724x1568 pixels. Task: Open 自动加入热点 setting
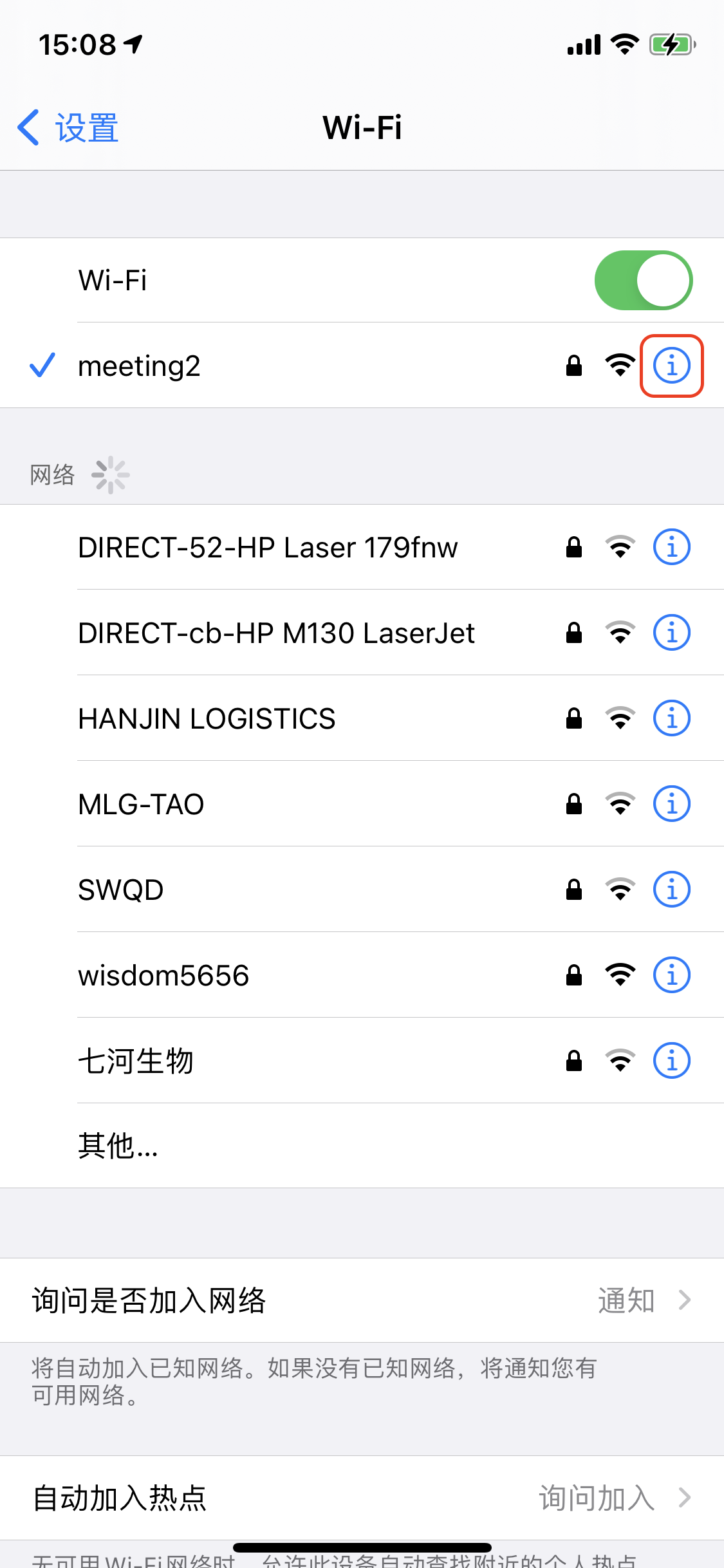tap(362, 1498)
